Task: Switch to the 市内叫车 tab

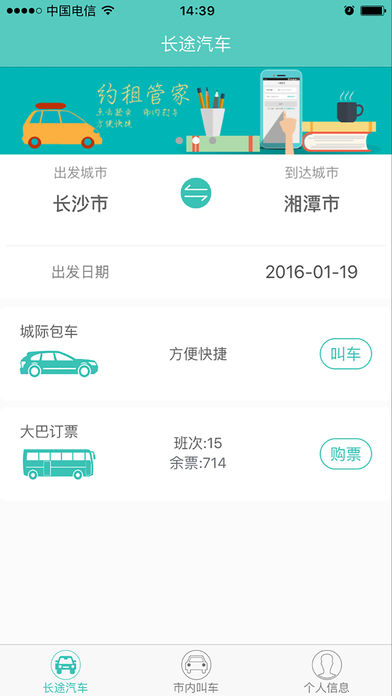Action: [x=196, y=671]
